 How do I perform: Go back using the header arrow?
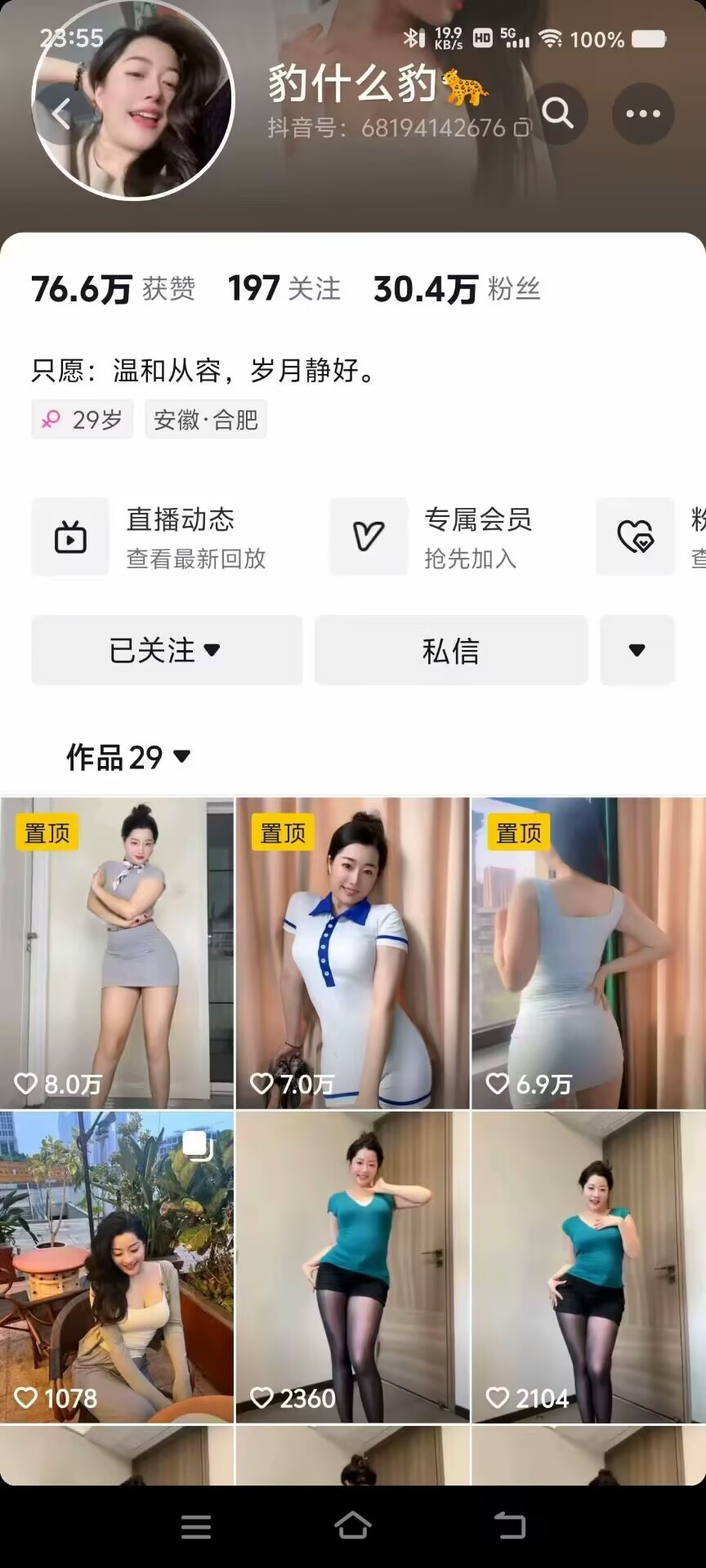point(61,114)
